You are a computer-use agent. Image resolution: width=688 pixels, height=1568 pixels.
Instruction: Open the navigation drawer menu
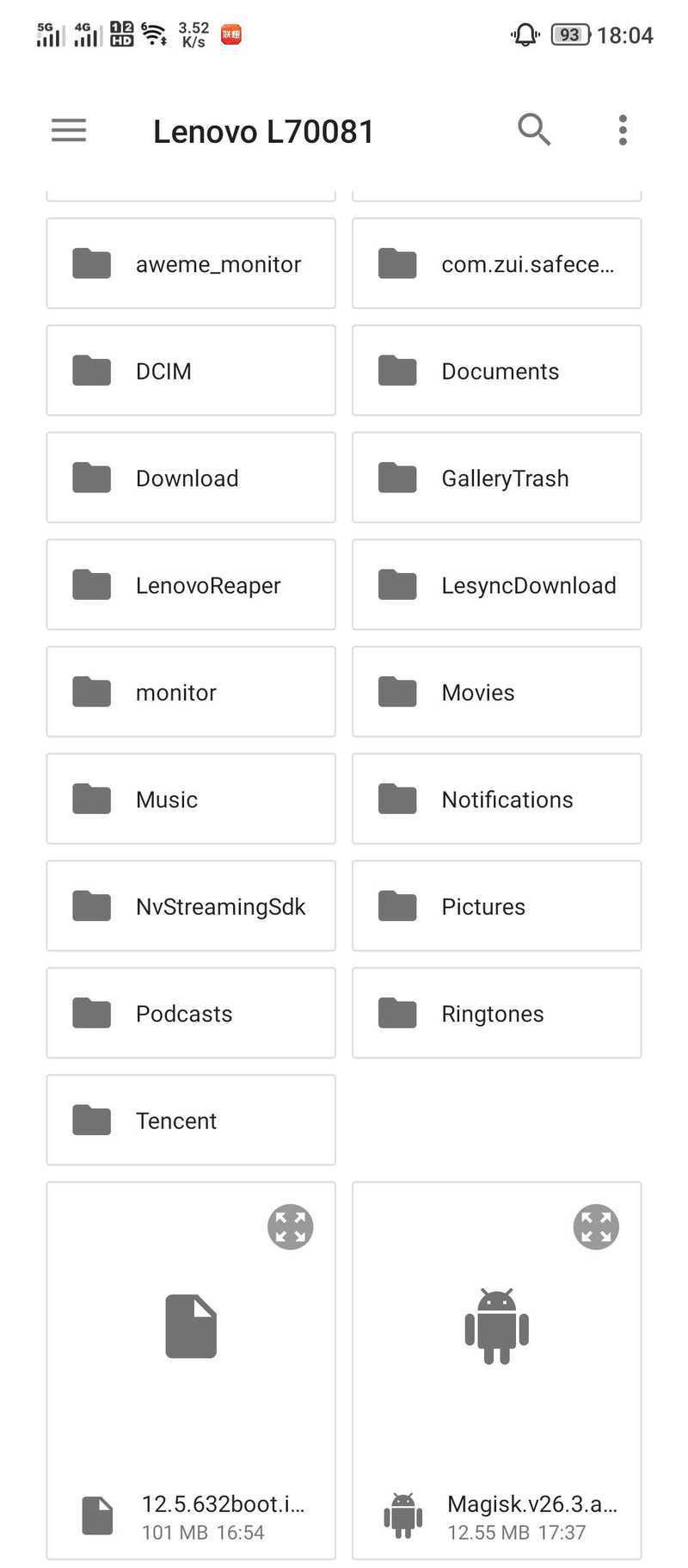(69, 130)
